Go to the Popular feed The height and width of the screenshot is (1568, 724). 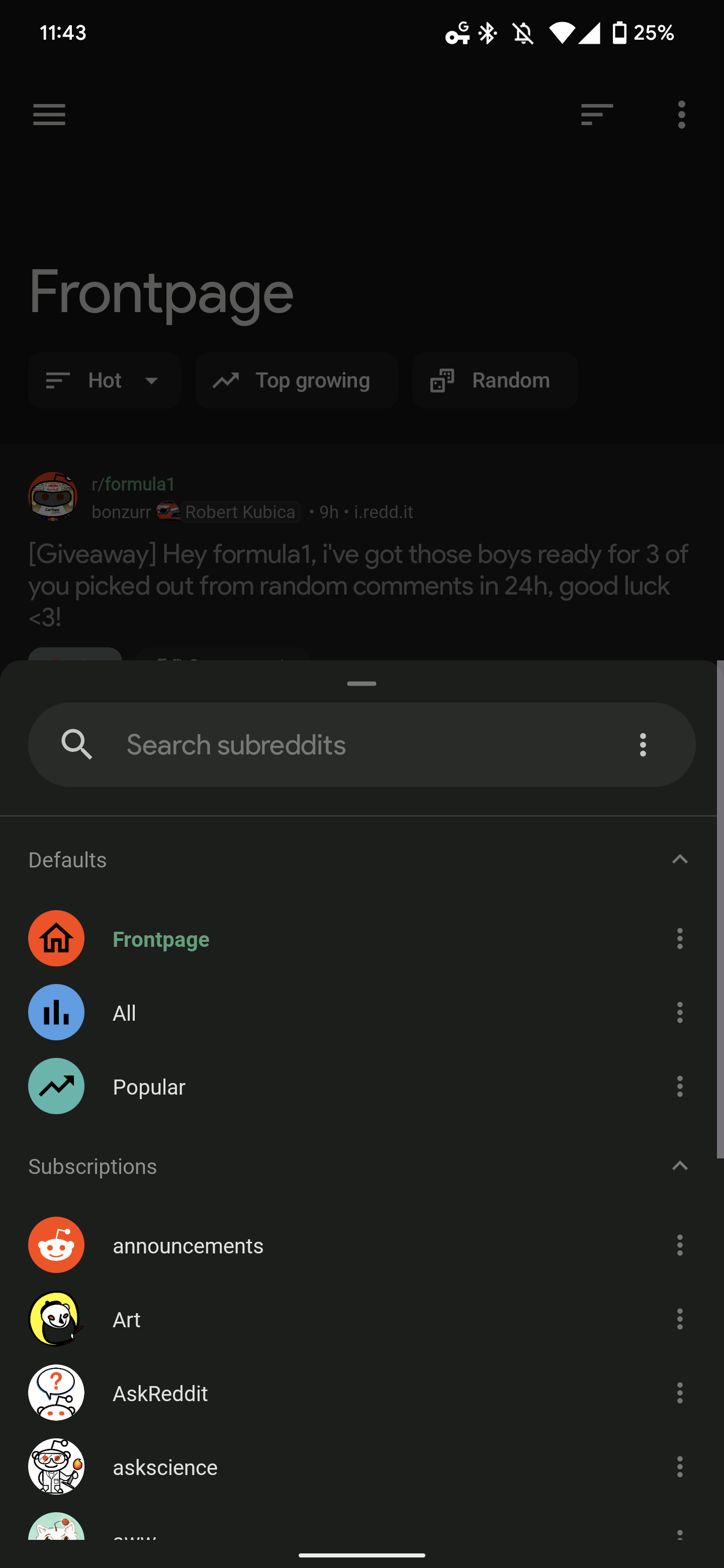click(149, 1087)
